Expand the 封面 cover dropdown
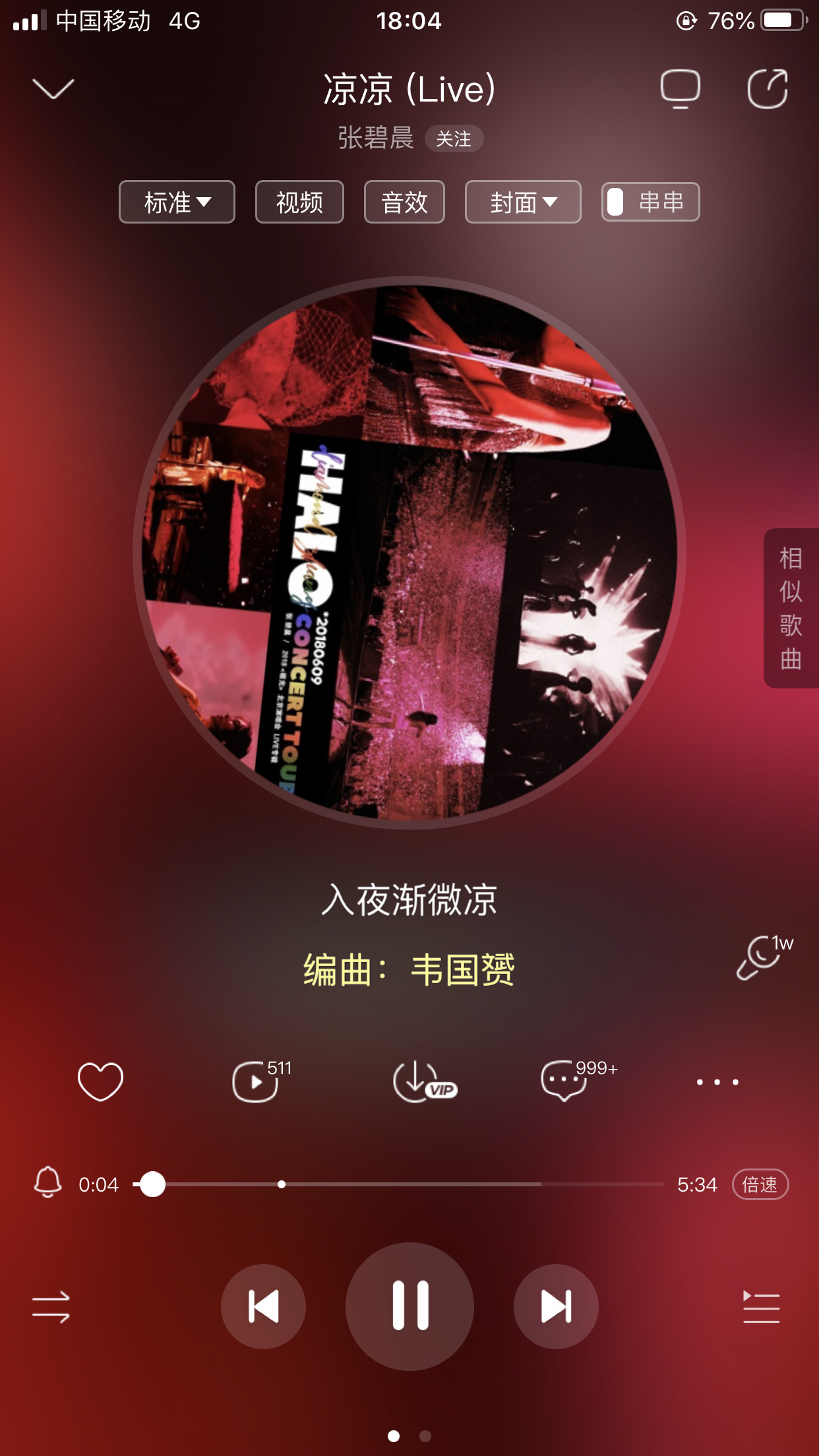The image size is (819, 1456). coord(523,202)
